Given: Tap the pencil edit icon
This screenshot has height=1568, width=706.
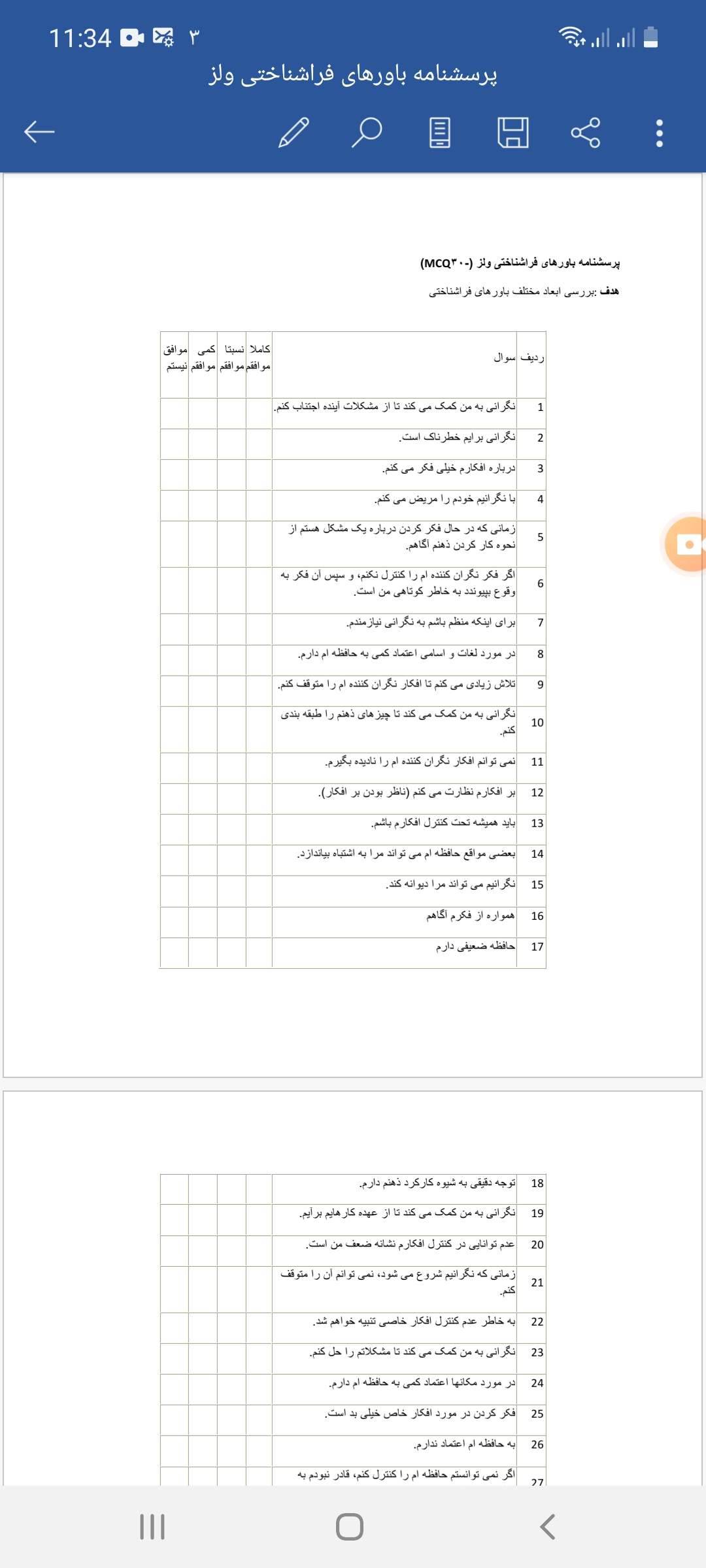Looking at the screenshot, I should coord(294,133).
